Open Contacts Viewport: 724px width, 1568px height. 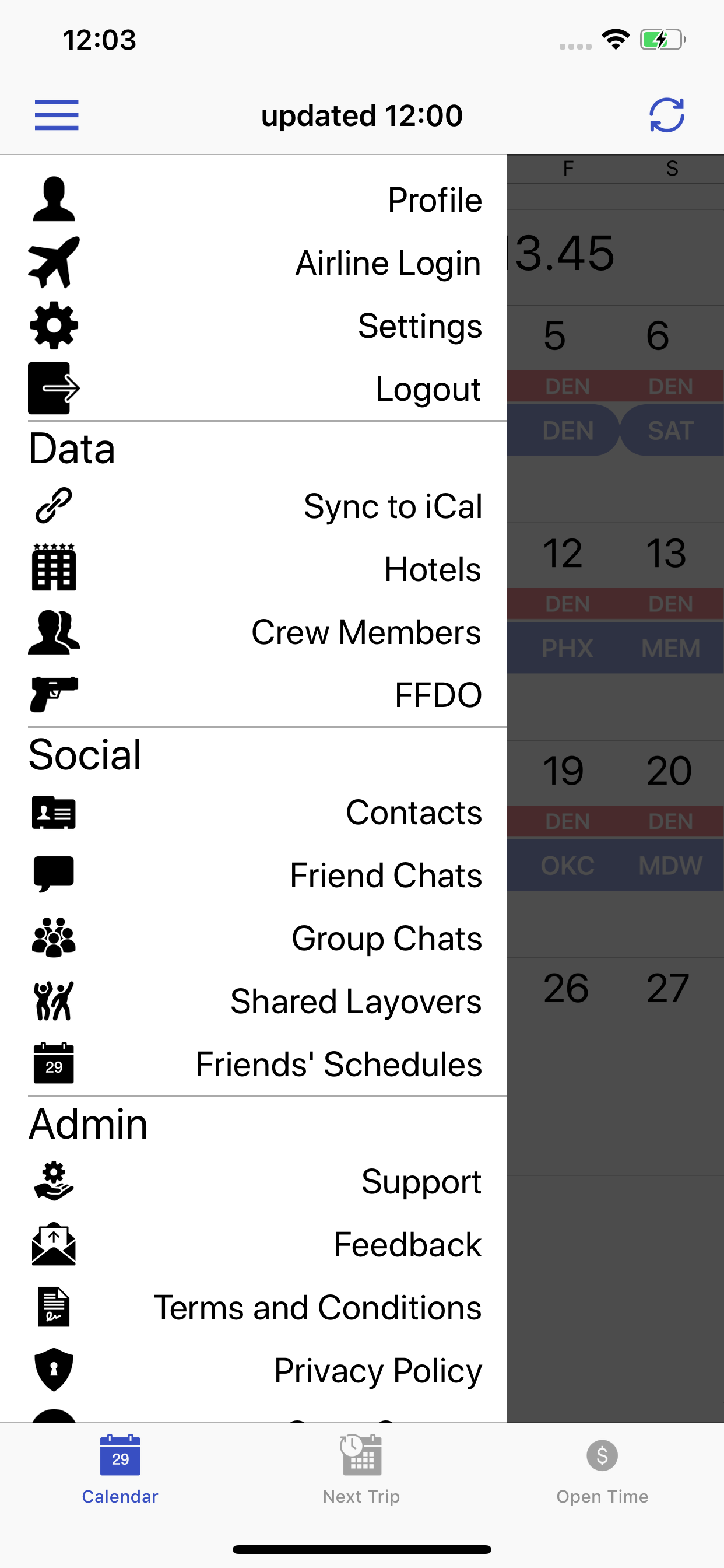(x=254, y=812)
